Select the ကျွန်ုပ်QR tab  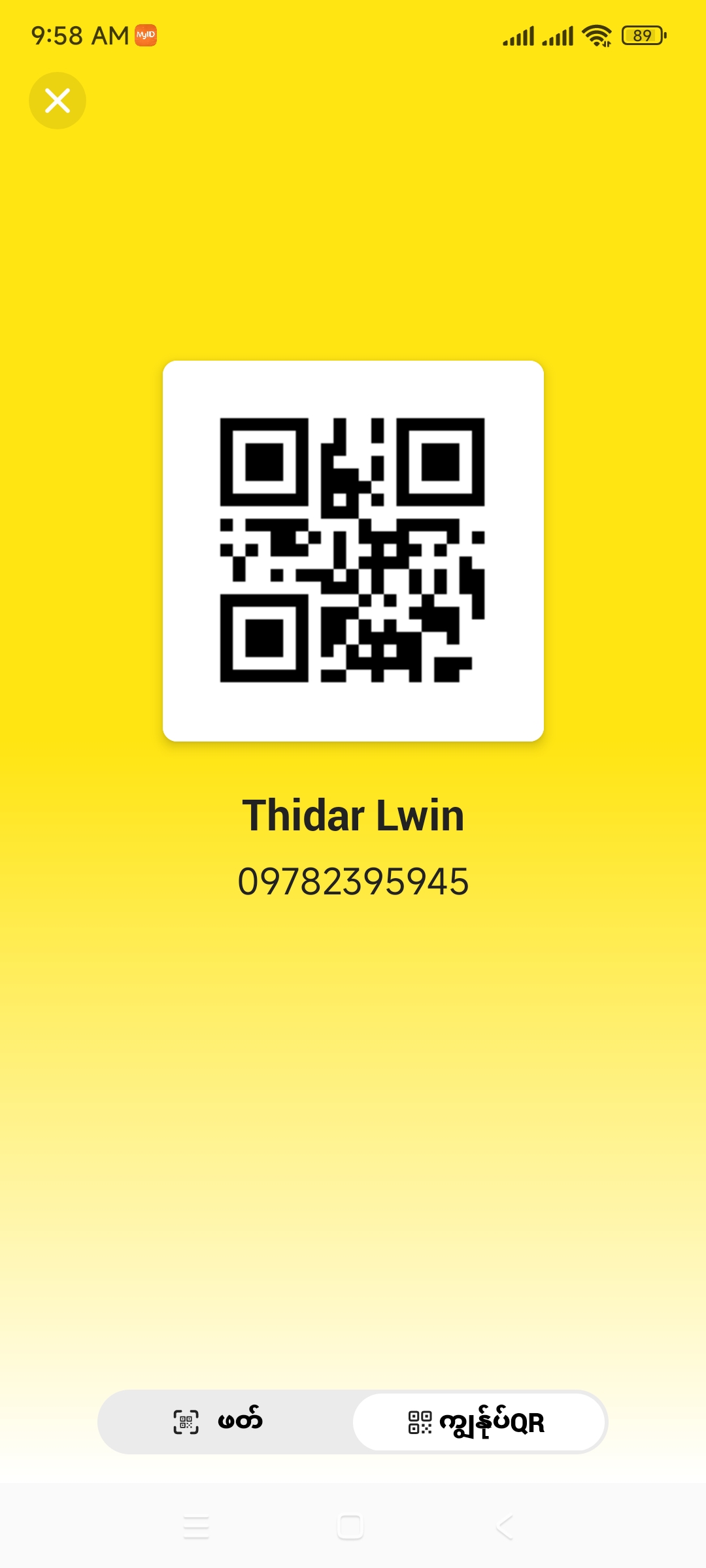coord(479,1422)
